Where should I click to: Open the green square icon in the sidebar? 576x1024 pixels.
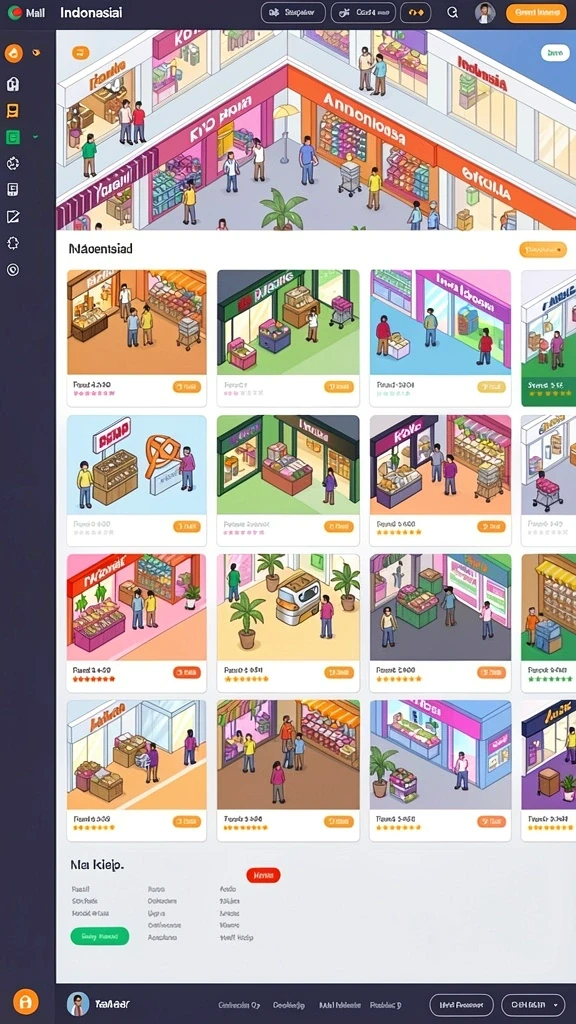coord(13,137)
